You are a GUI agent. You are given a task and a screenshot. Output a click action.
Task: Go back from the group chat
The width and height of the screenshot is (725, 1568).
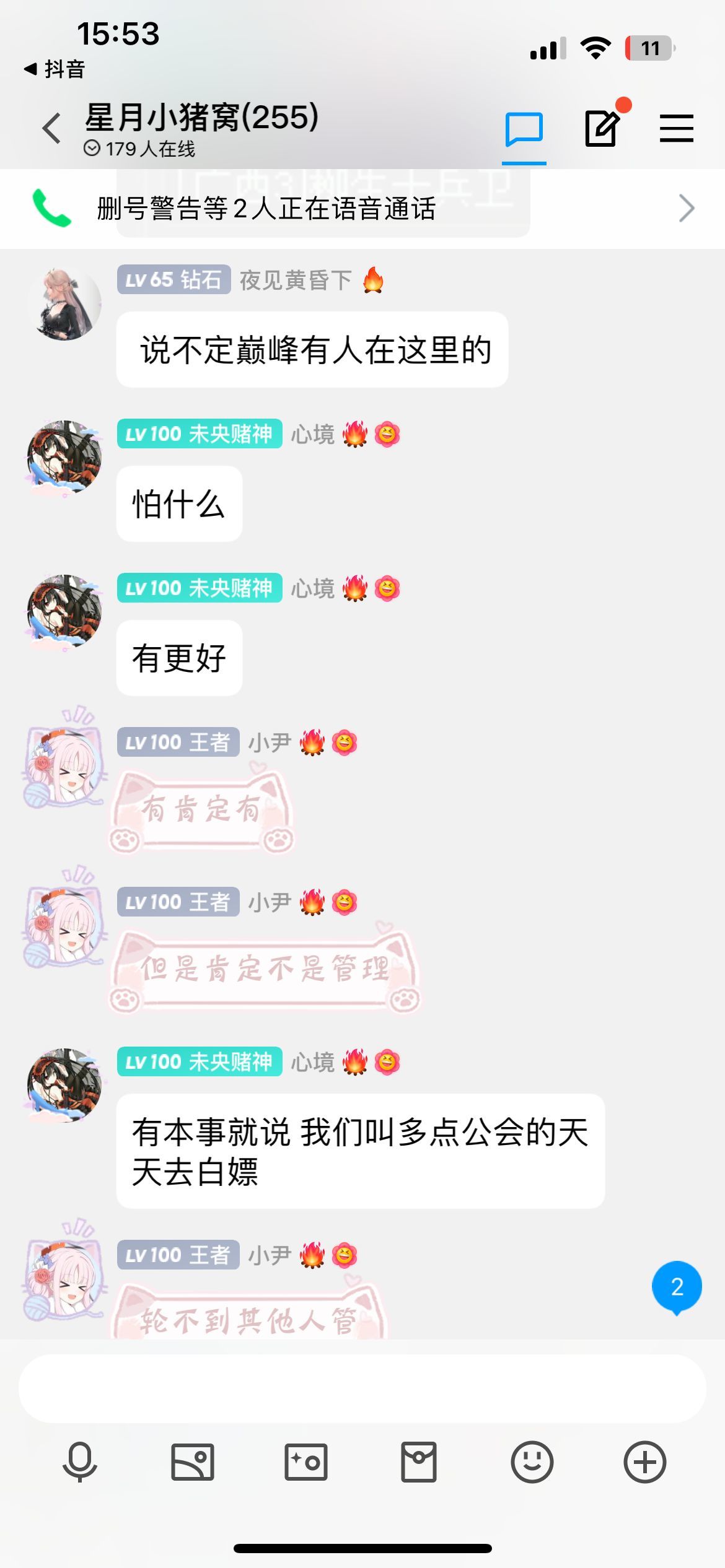coord(51,128)
